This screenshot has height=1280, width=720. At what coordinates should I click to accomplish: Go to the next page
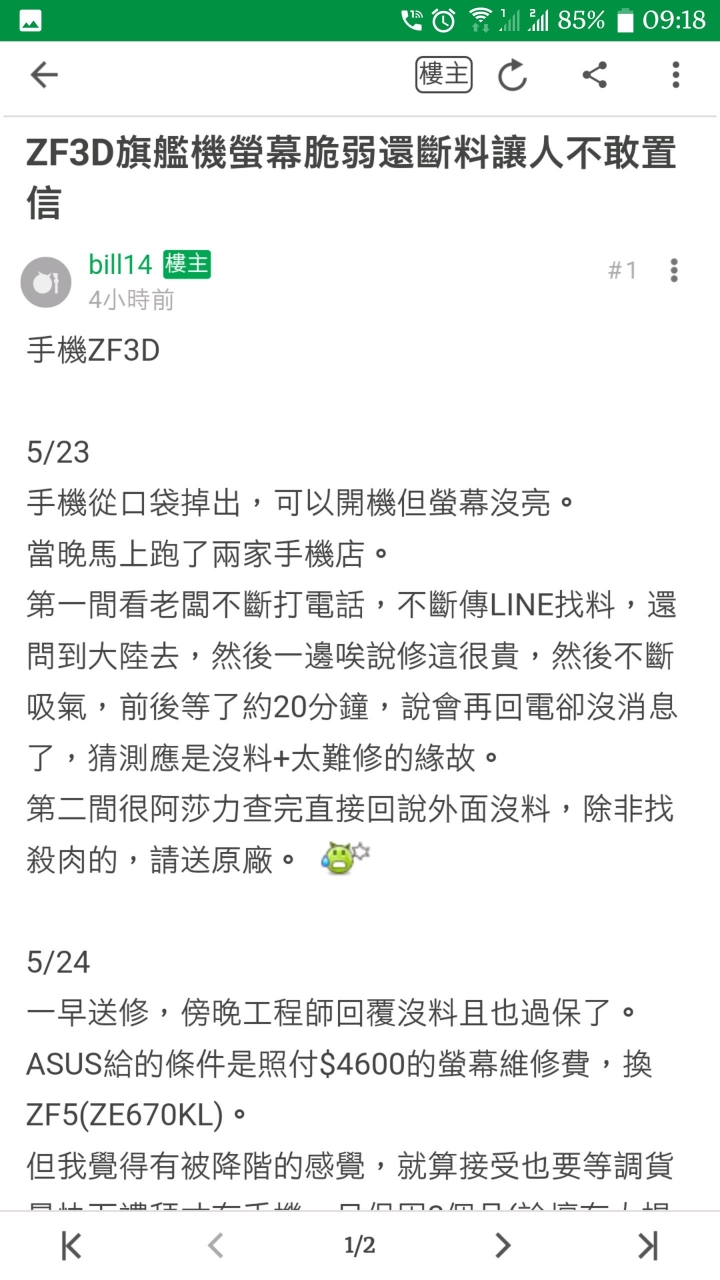(503, 1245)
